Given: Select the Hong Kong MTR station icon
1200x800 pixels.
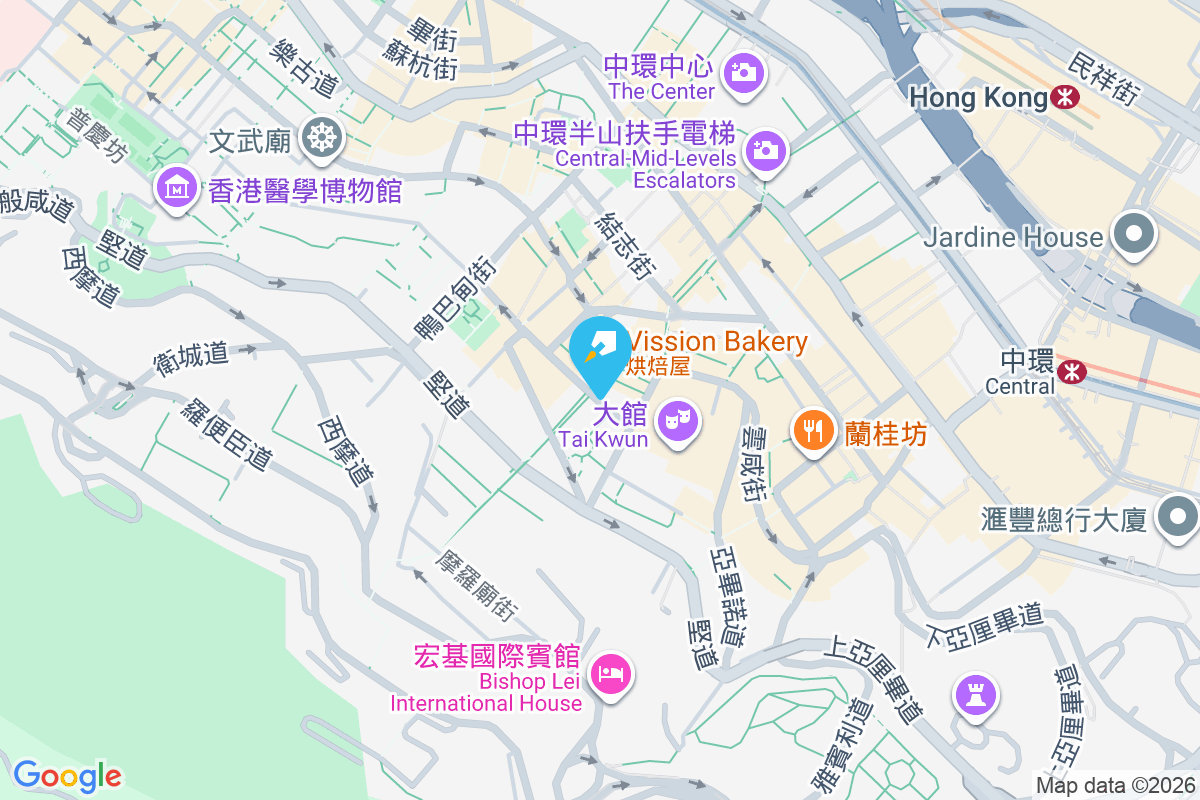Looking at the screenshot, I should pos(1063,97).
